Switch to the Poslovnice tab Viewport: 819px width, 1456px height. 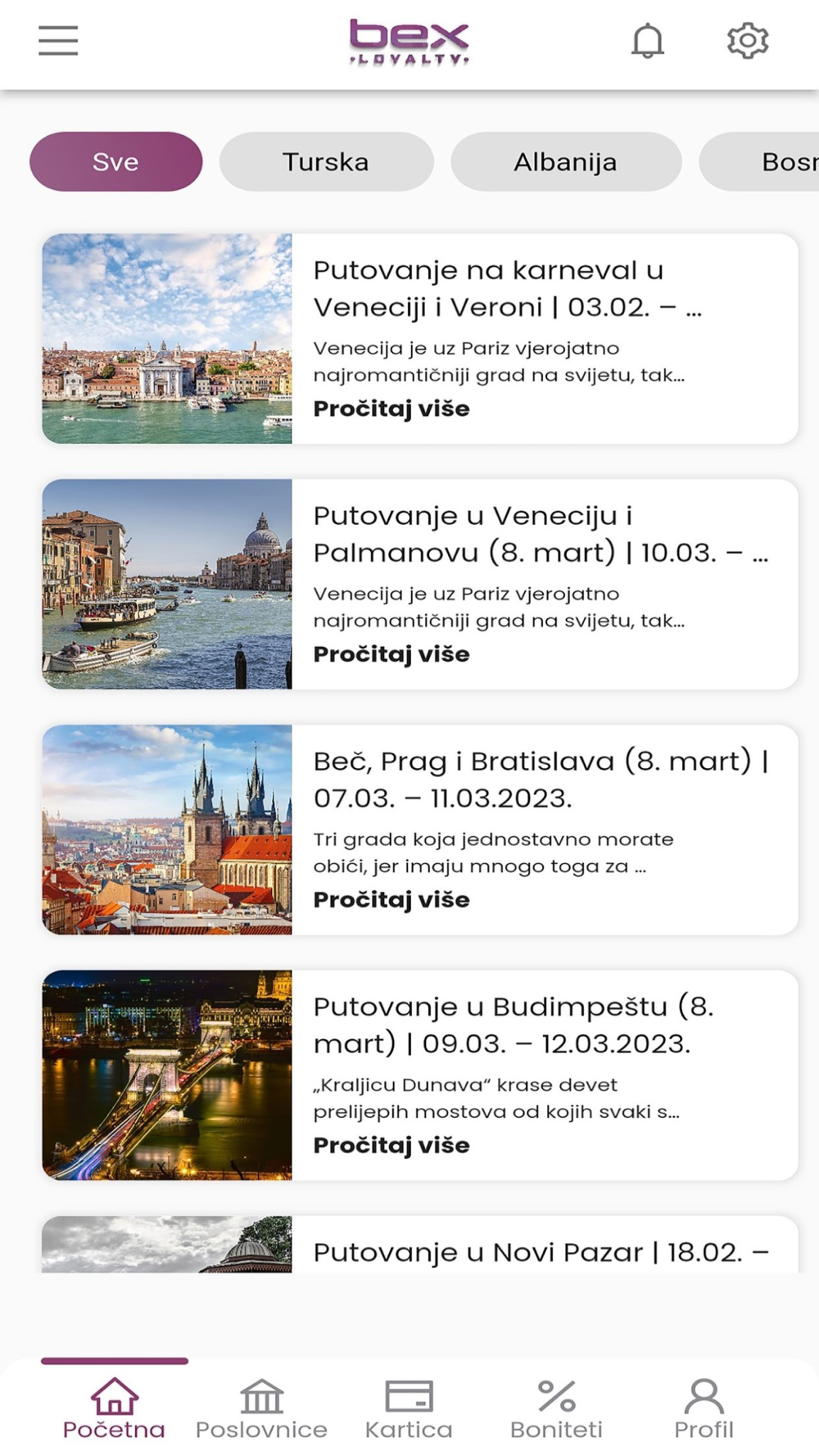tap(261, 1409)
